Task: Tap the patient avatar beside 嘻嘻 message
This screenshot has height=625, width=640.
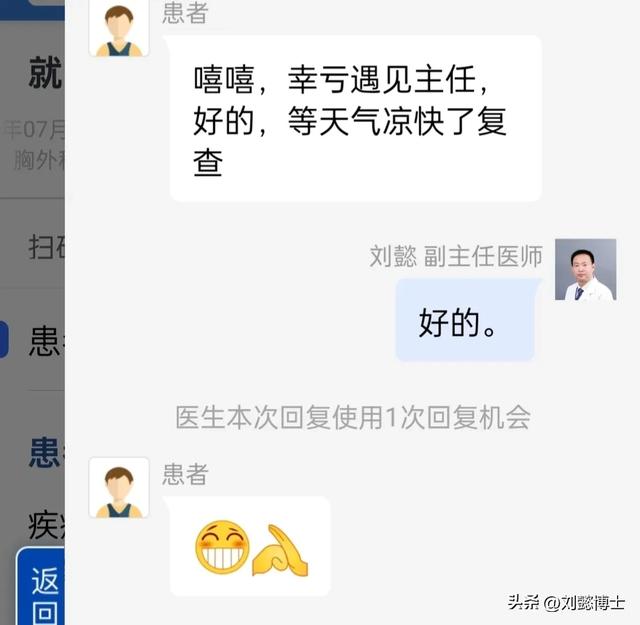Action: [x=119, y=27]
